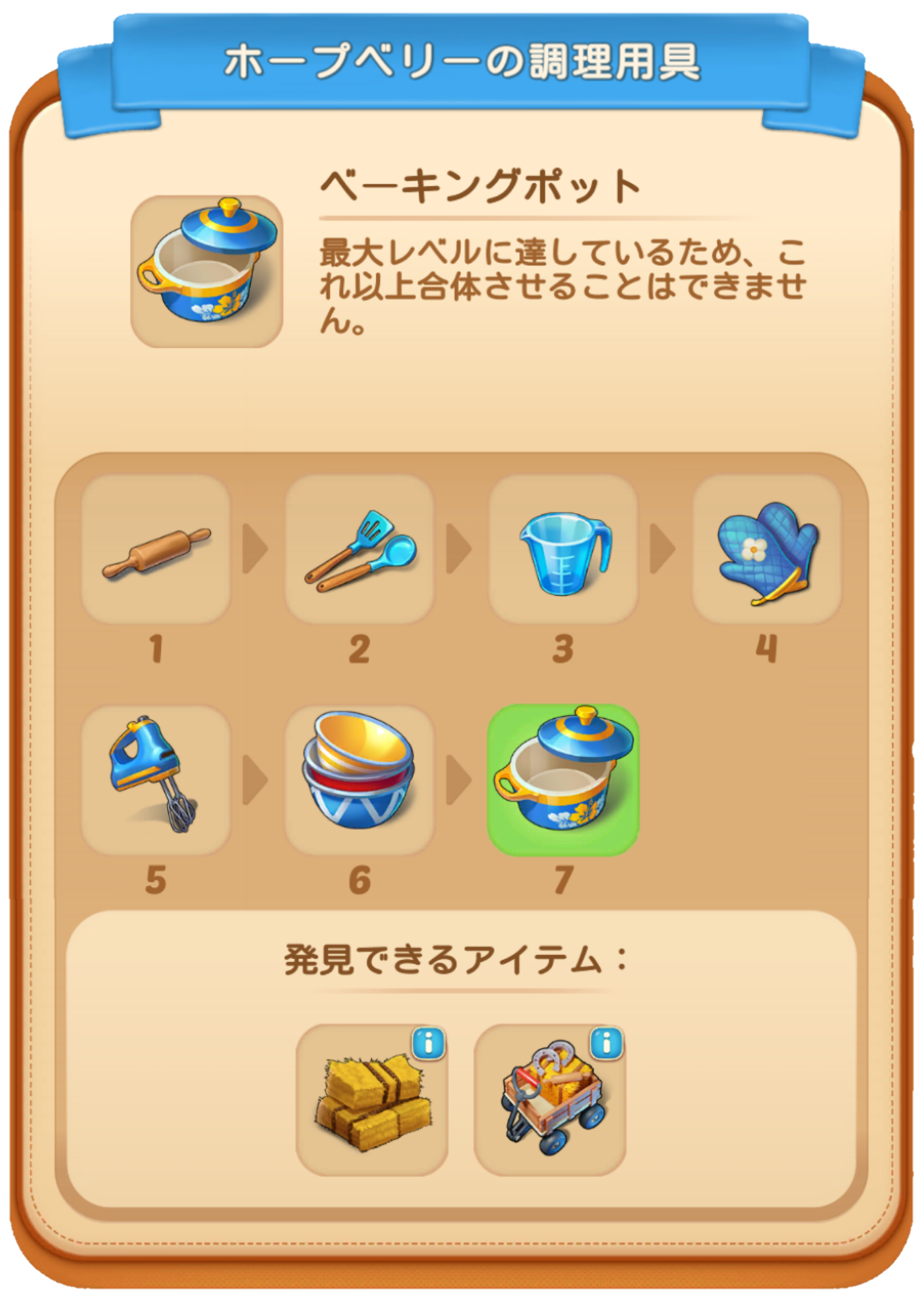
Task: Select the level 4 oven mitts
Action: [x=767, y=549]
